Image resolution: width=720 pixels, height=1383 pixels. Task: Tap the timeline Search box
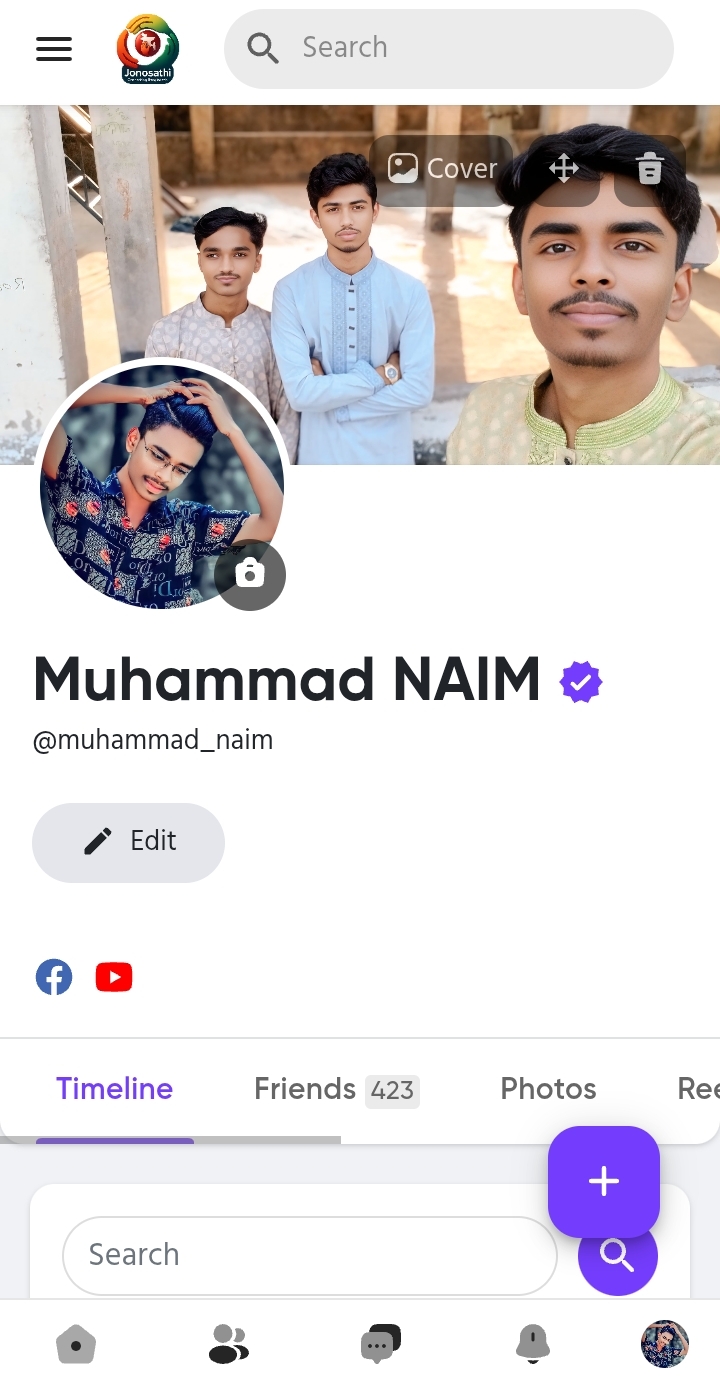point(308,1255)
